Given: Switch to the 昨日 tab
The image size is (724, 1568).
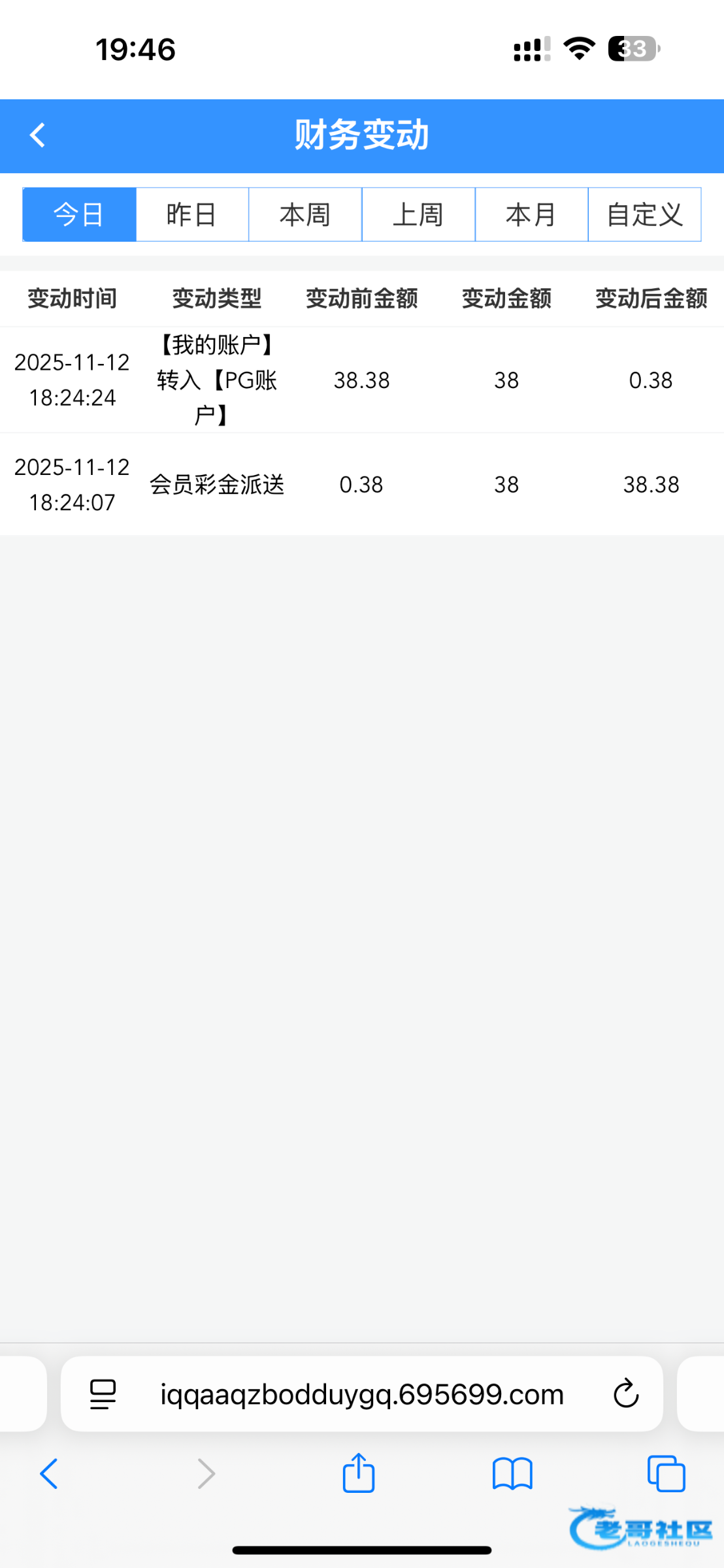Looking at the screenshot, I should click(192, 215).
